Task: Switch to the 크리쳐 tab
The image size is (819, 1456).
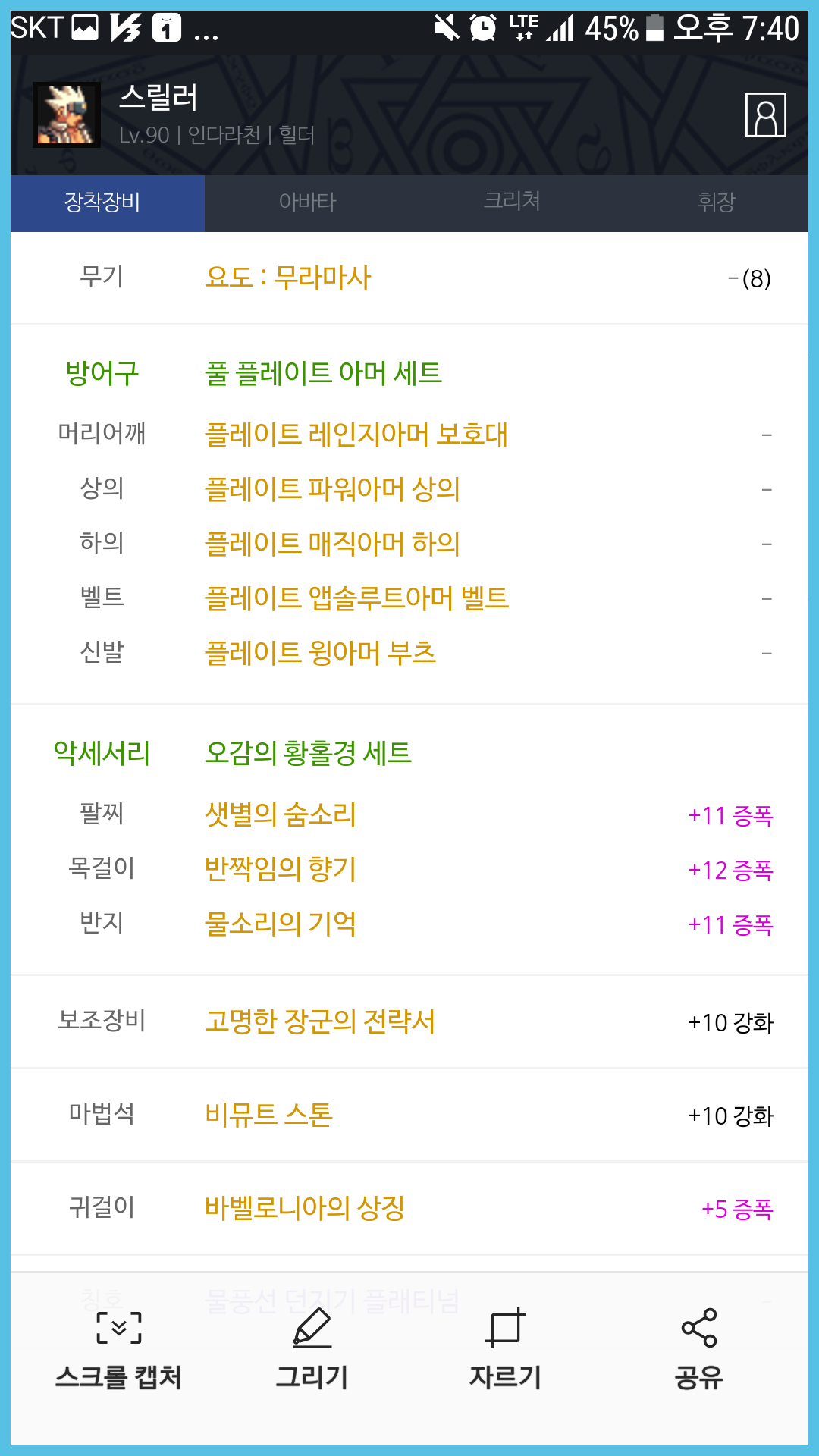Action: (512, 201)
